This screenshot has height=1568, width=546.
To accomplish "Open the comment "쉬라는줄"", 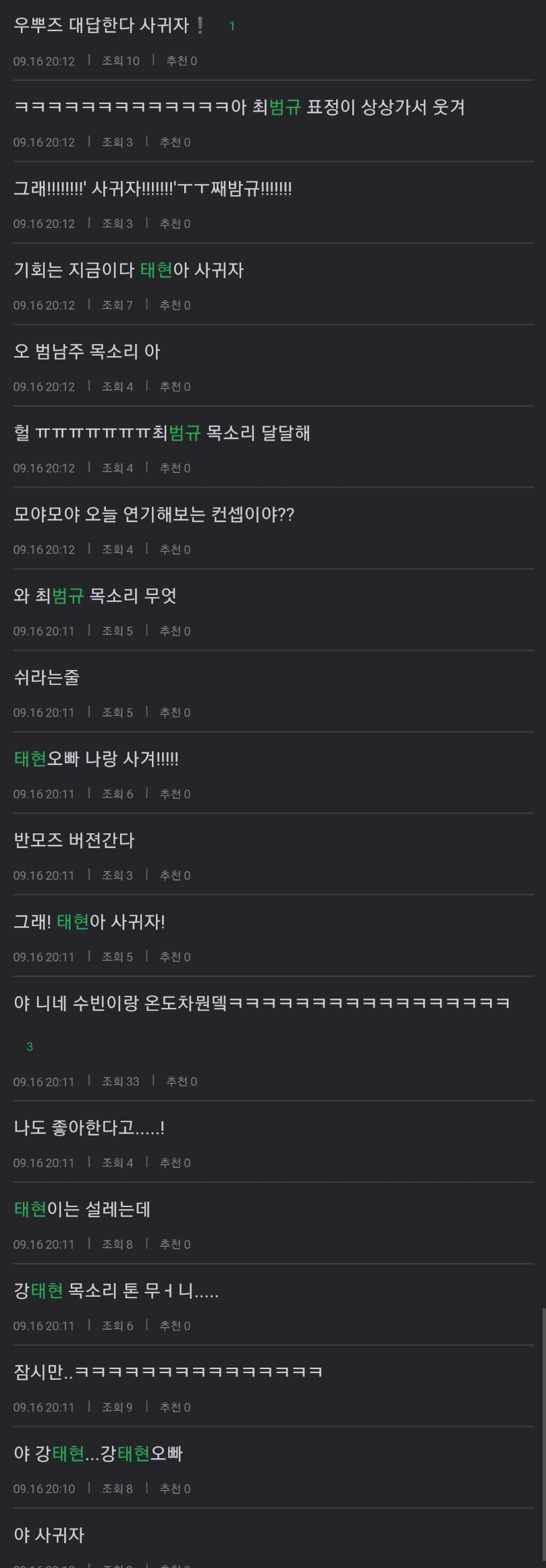I will (x=46, y=677).
